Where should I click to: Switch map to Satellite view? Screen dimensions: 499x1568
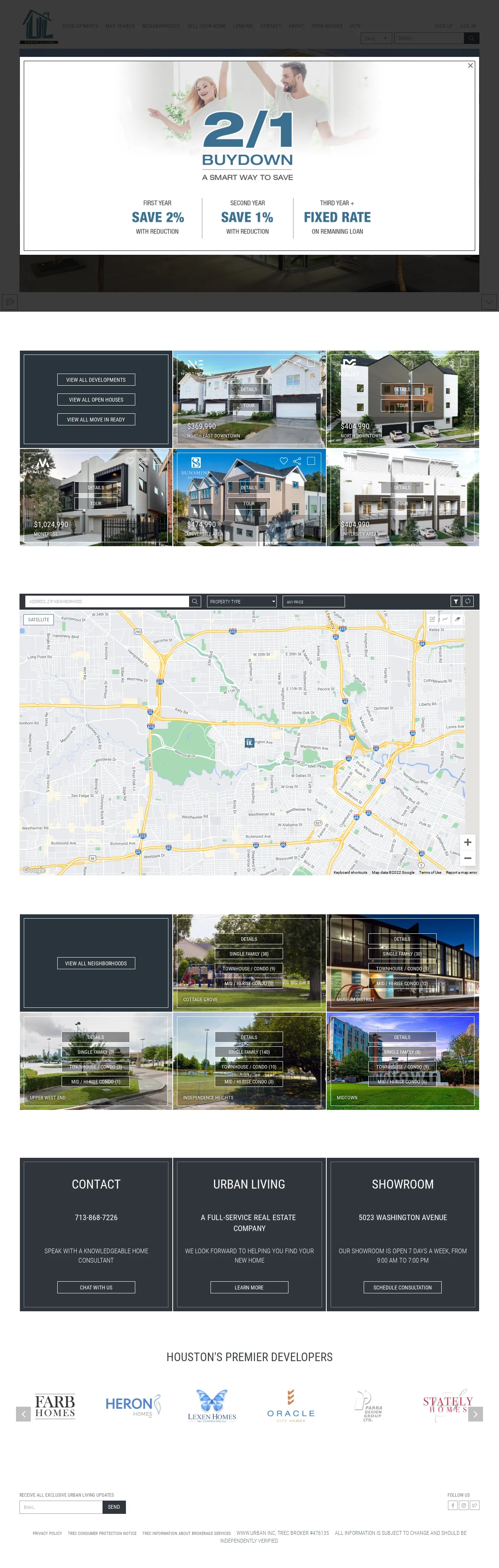point(38,620)
